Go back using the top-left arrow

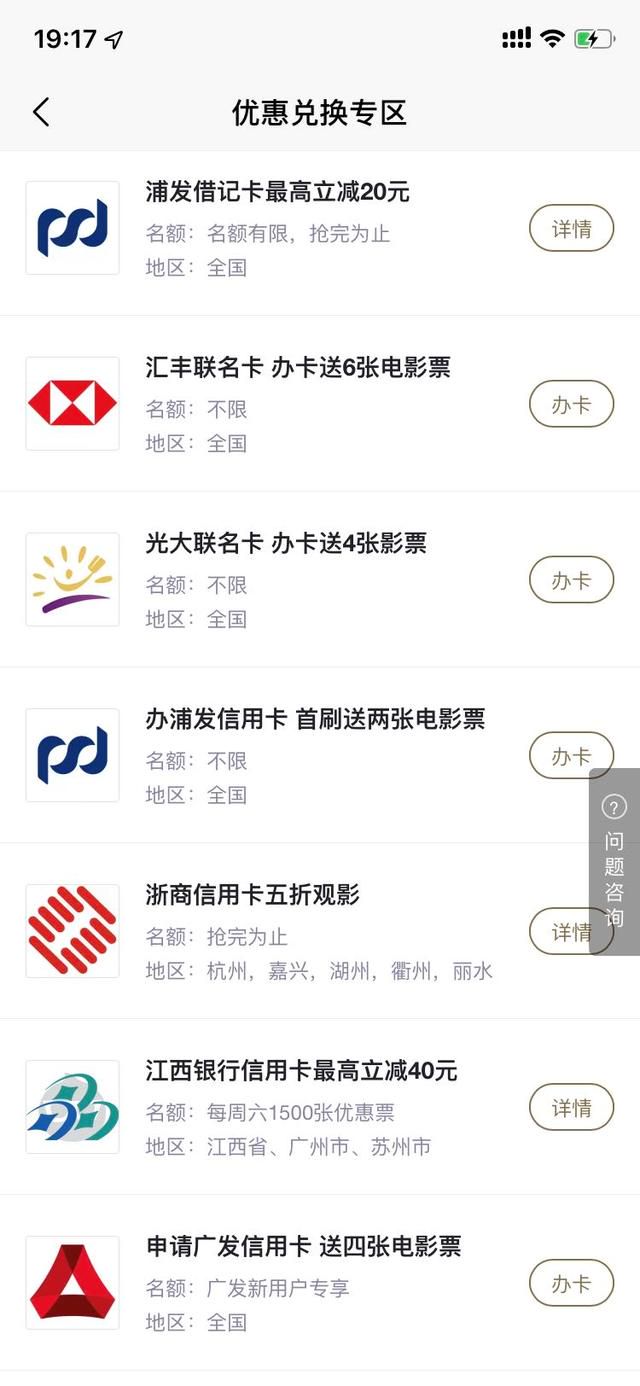coord(41,112)
